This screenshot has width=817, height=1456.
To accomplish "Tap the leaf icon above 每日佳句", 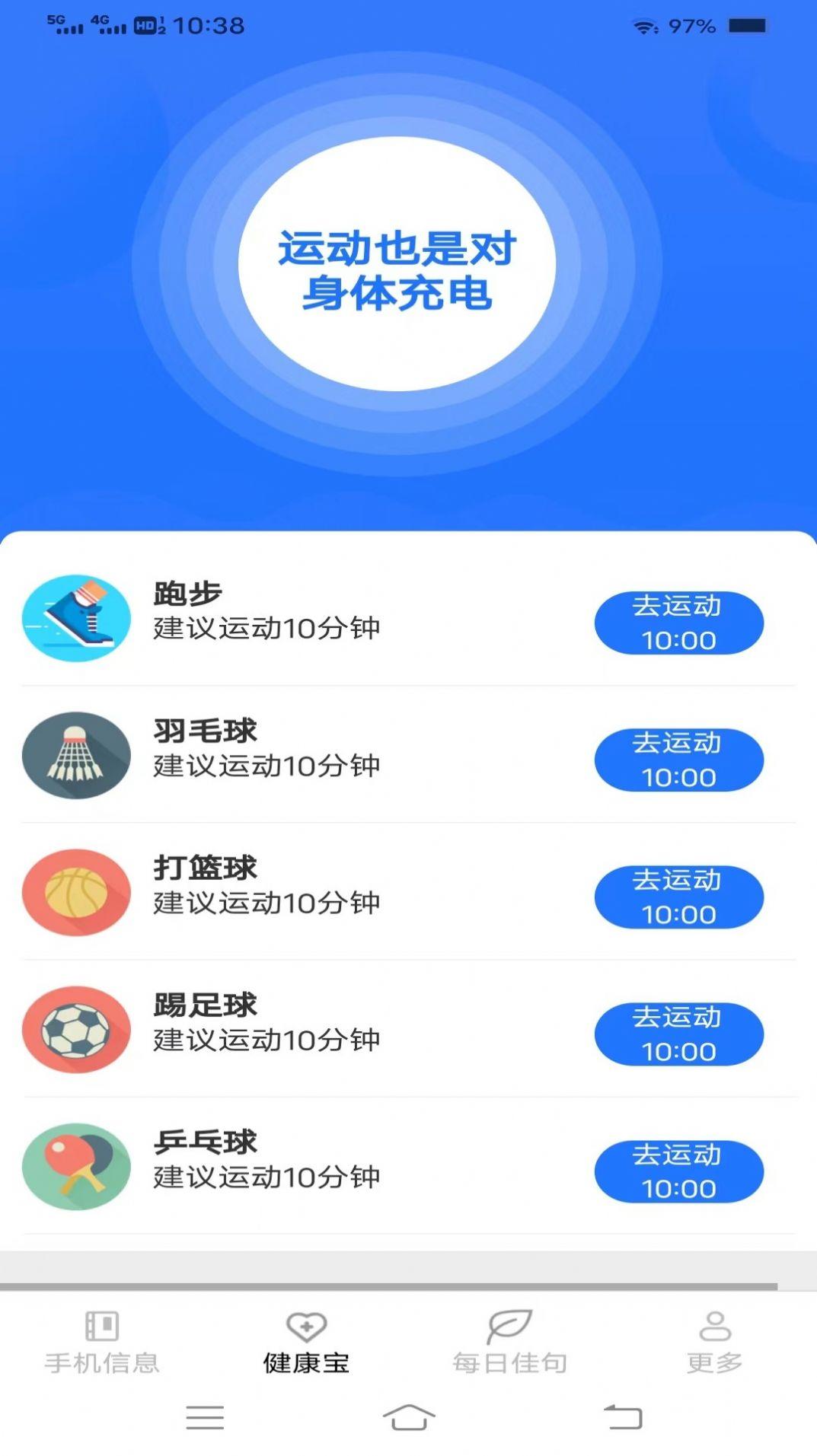I will (510, 1324).
